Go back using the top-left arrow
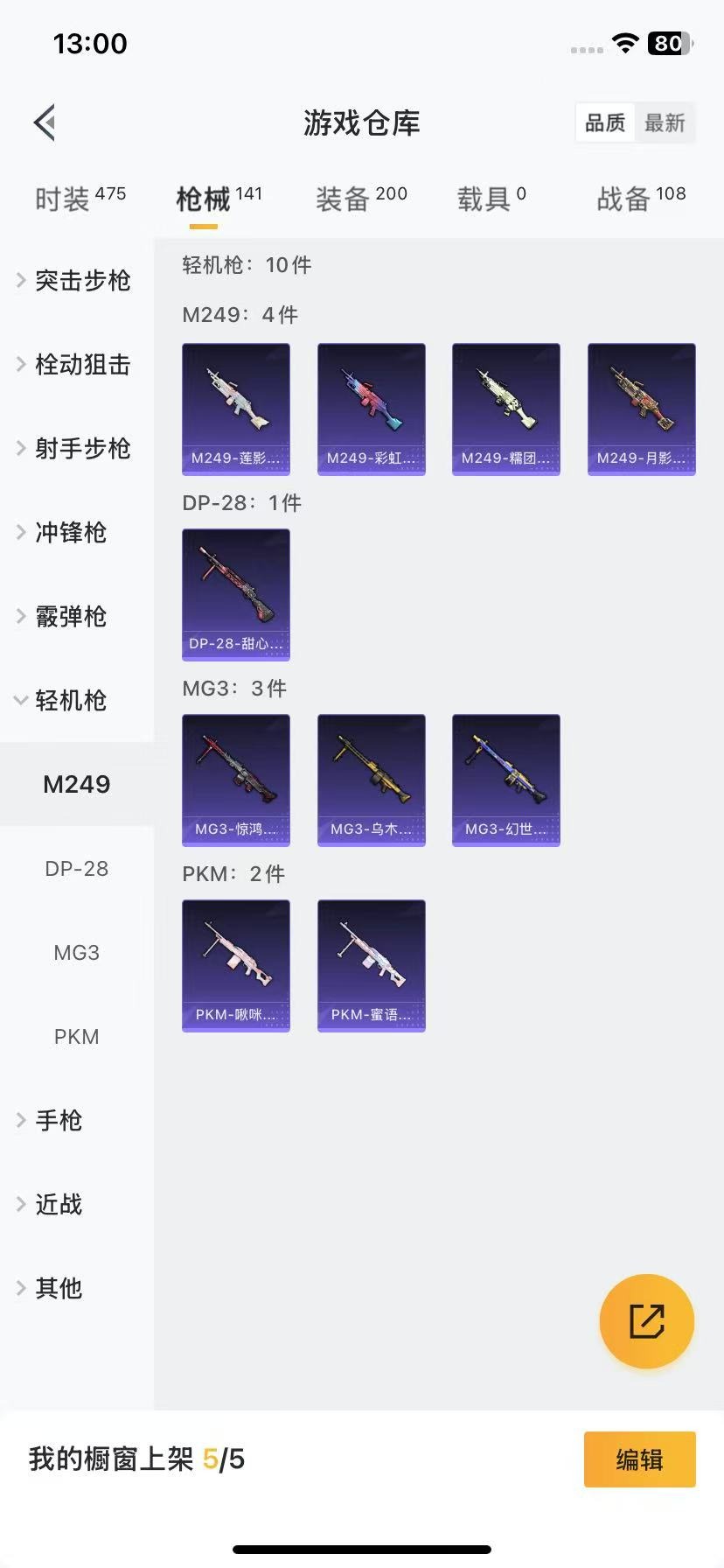The height and width of the screenshot is (1568, 724). tap(45, 122)
